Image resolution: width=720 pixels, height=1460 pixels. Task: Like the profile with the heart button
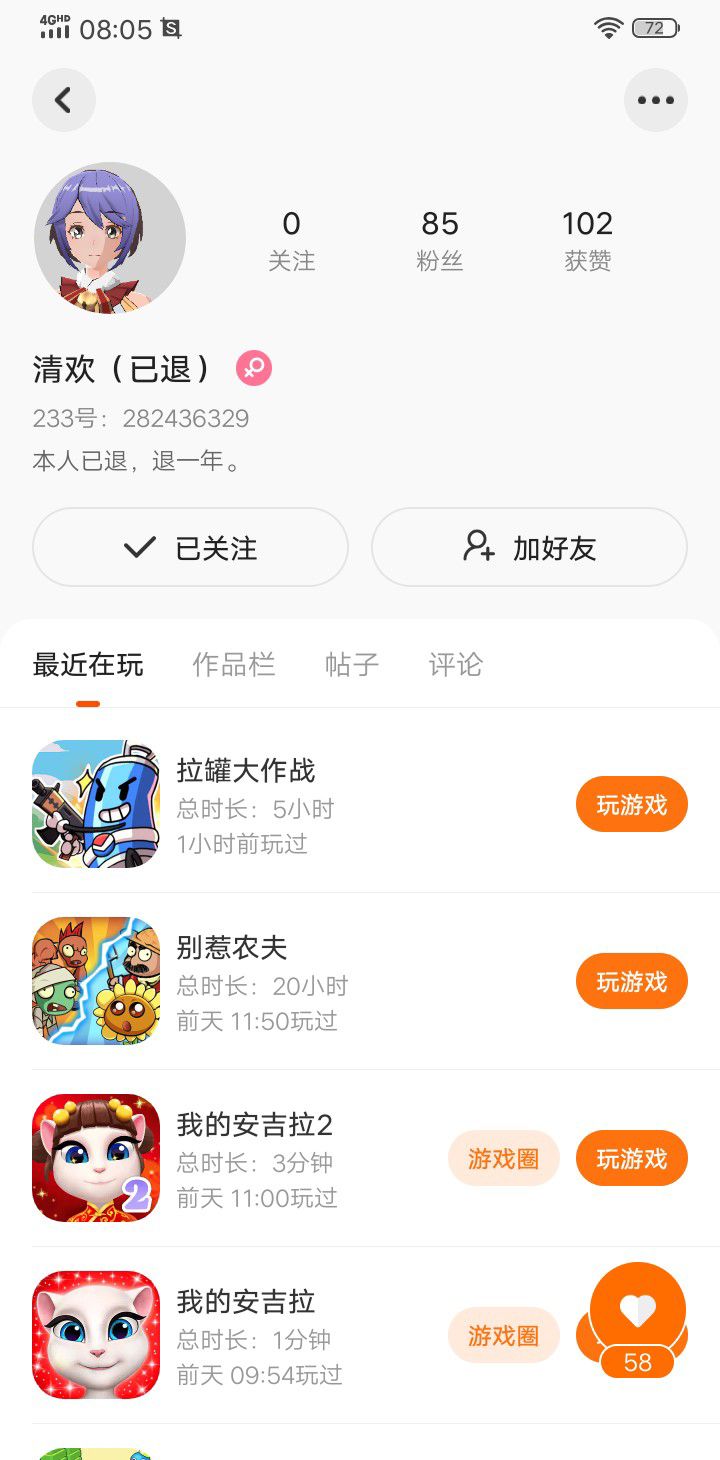click(638, 1310)
